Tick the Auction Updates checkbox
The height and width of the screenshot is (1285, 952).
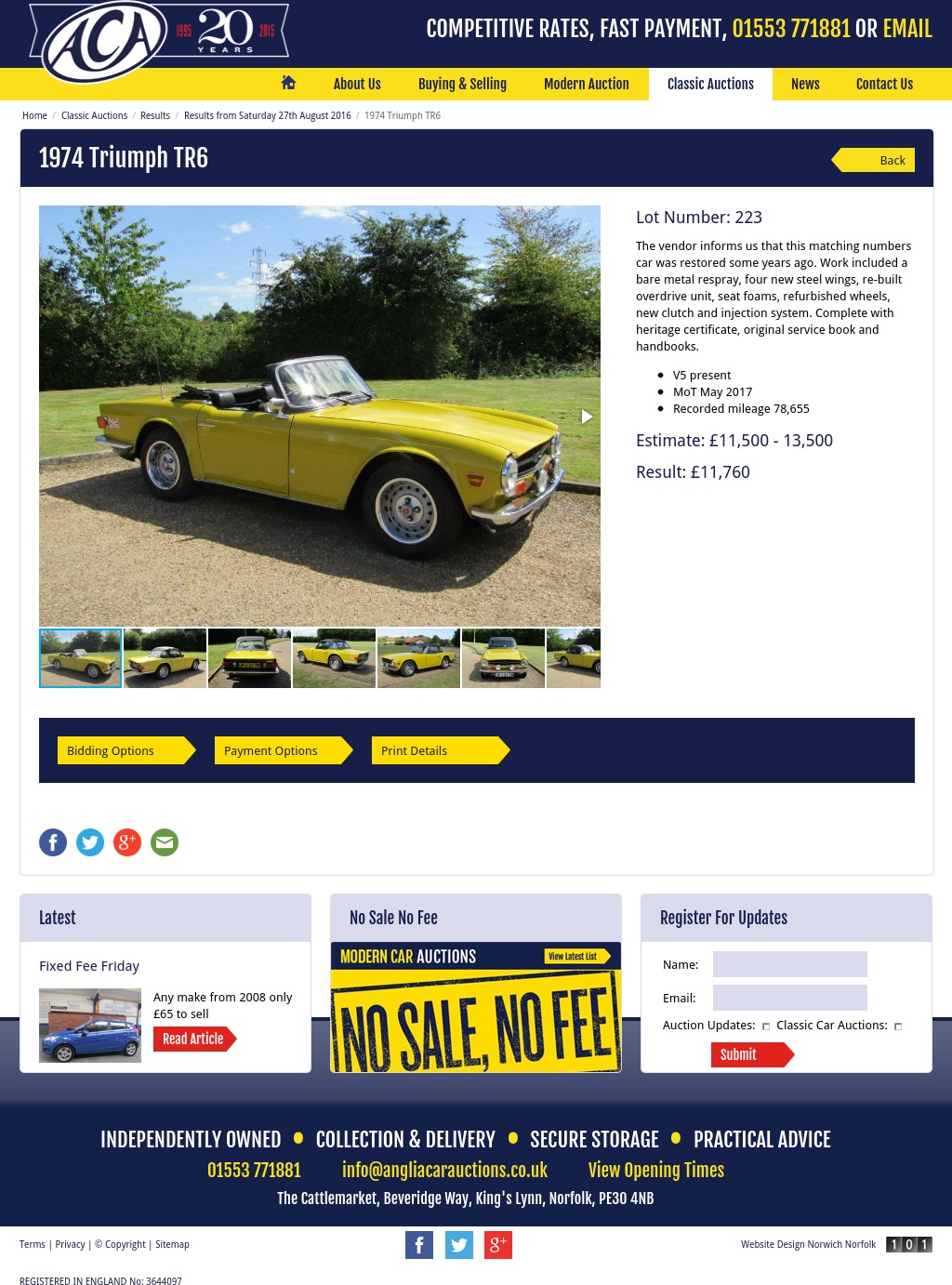766,1027
